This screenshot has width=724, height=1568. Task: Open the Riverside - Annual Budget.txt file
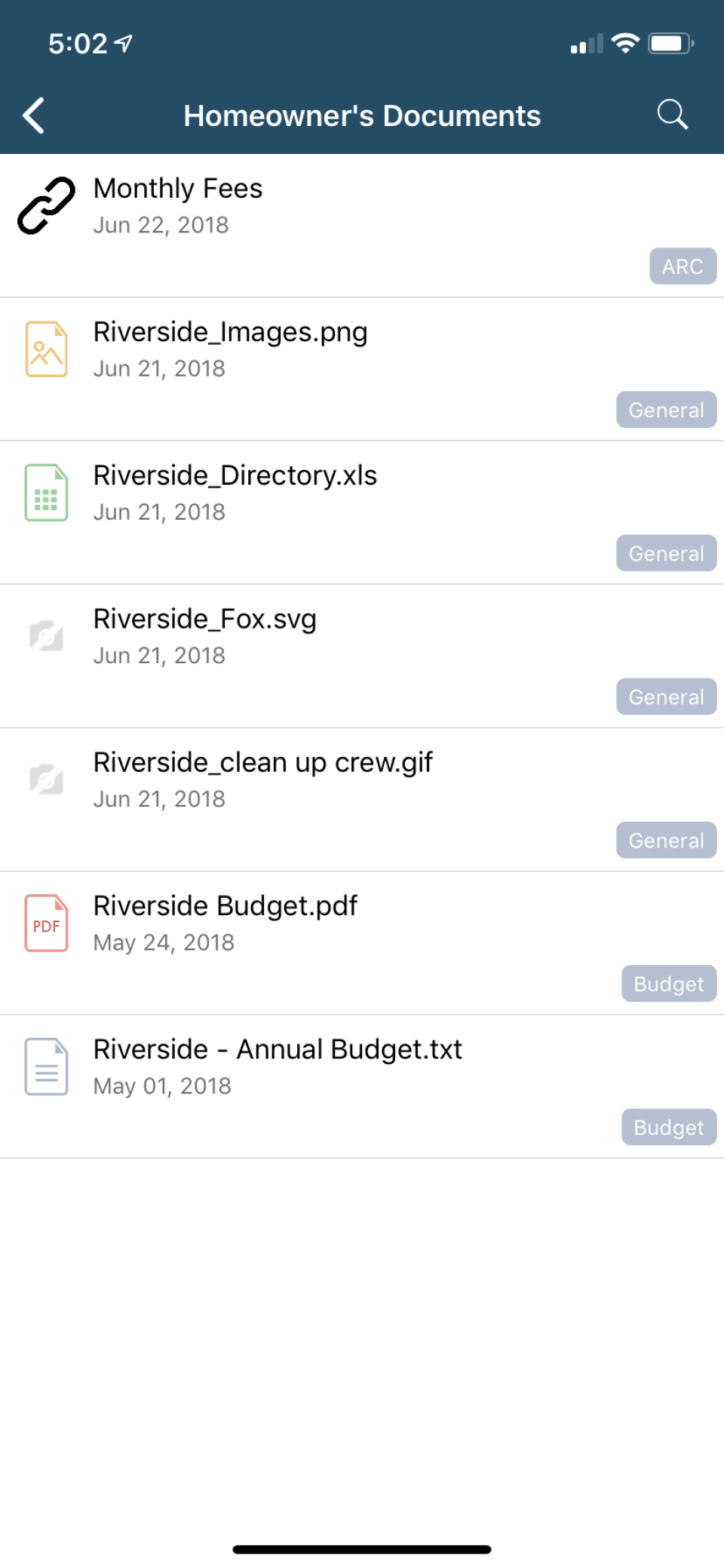[x=278, y=1049]
